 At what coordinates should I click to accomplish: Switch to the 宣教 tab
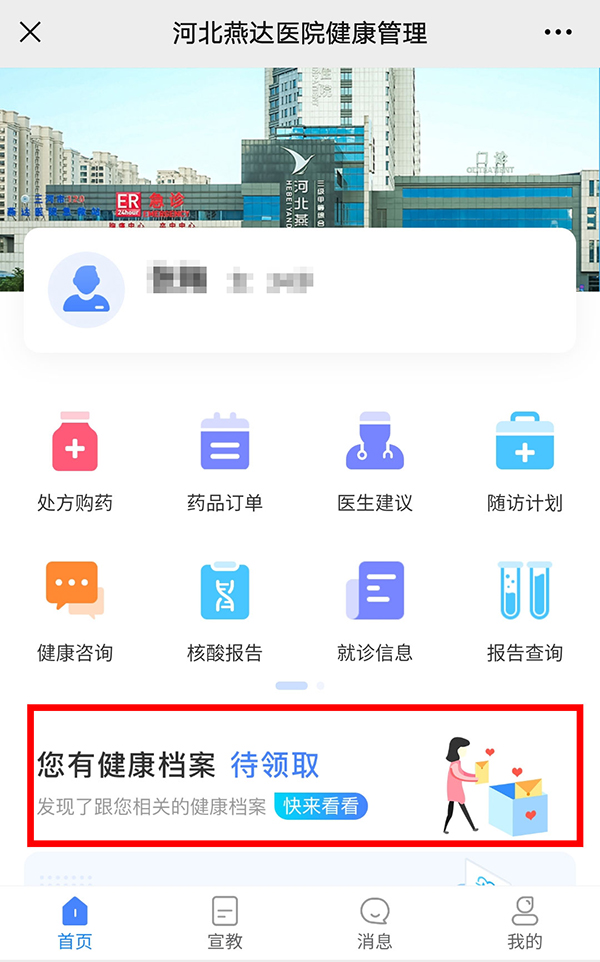tap(225, 923)
